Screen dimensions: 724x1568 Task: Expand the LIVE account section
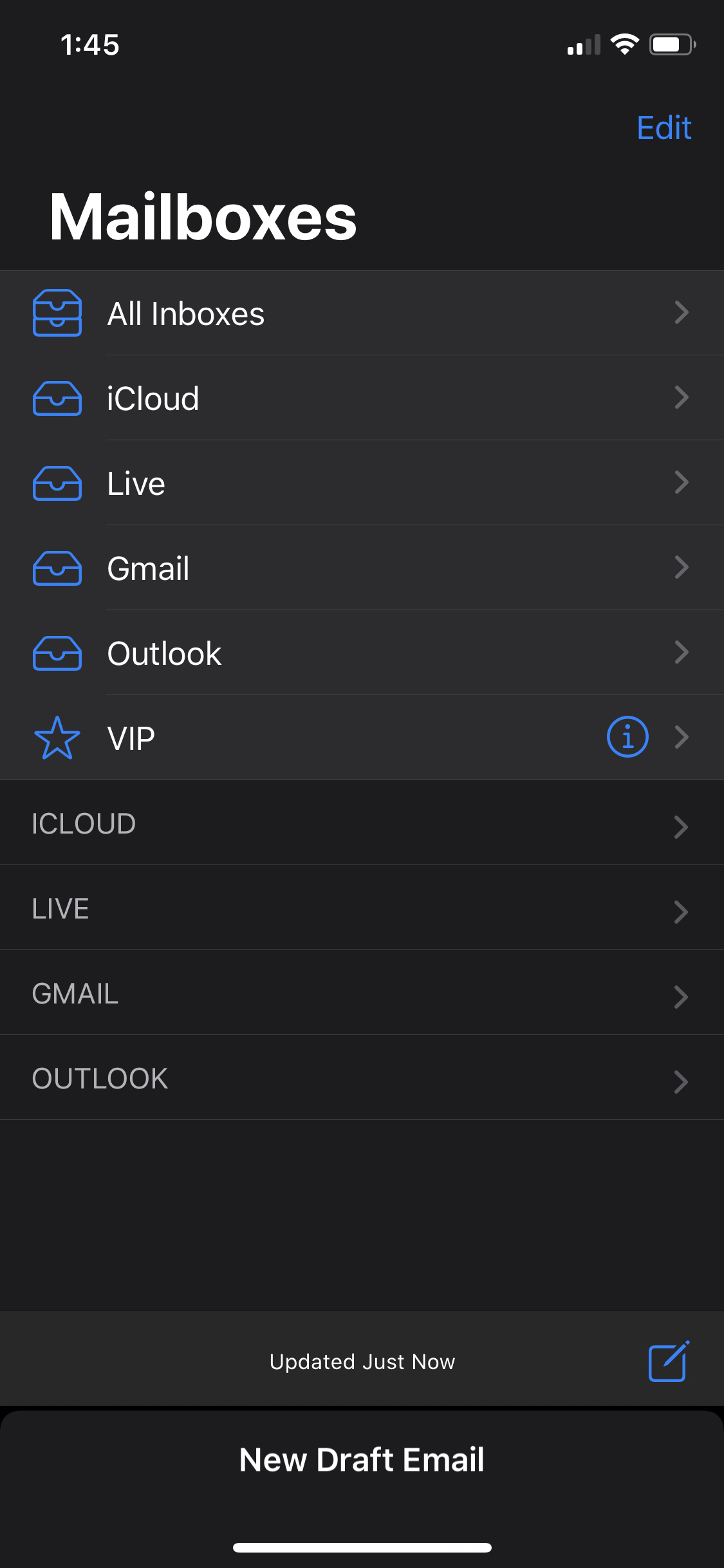pyautogui.click(x=362, y=908)
